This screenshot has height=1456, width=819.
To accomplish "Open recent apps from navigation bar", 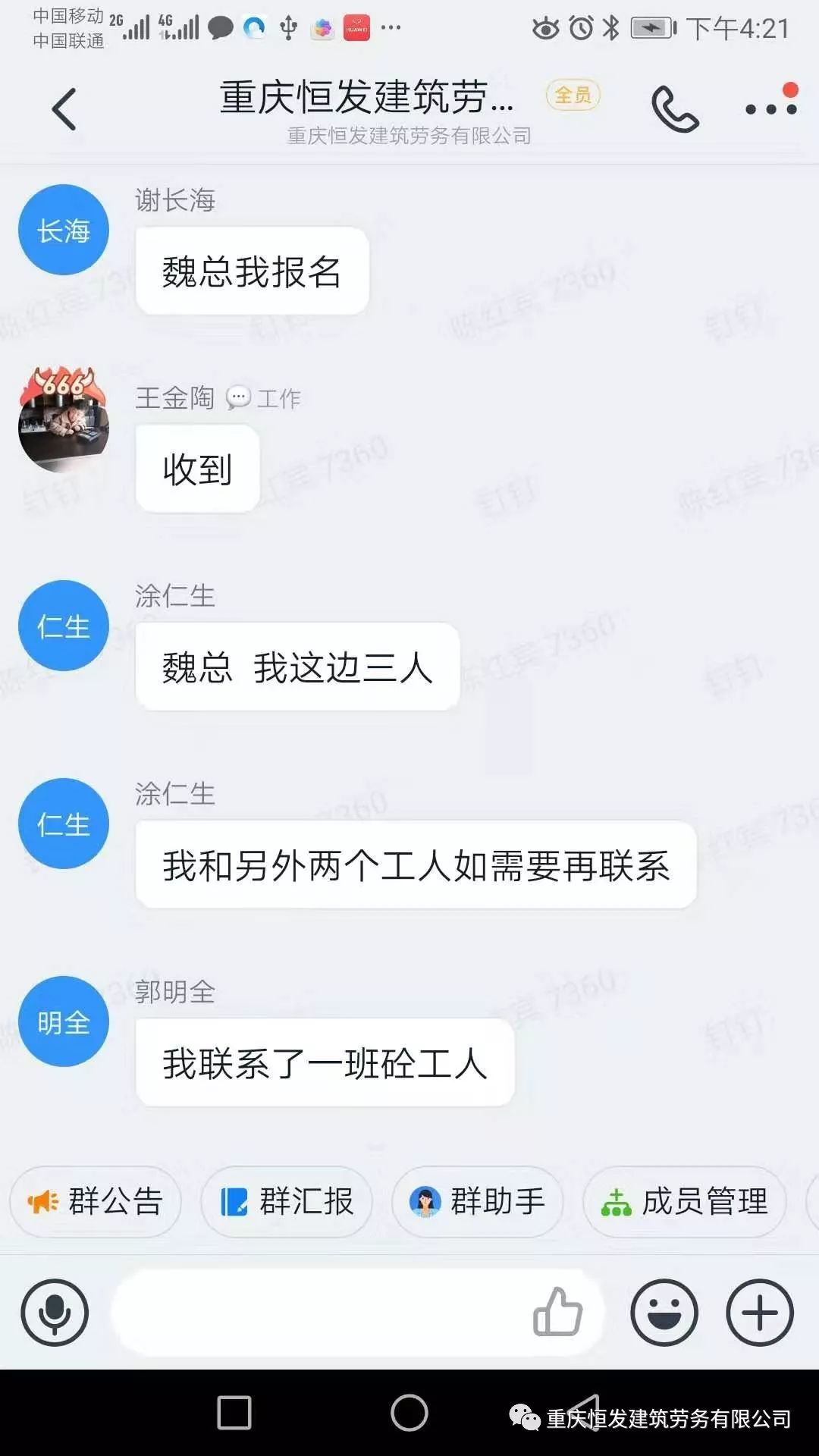I will coord(234,1413).
